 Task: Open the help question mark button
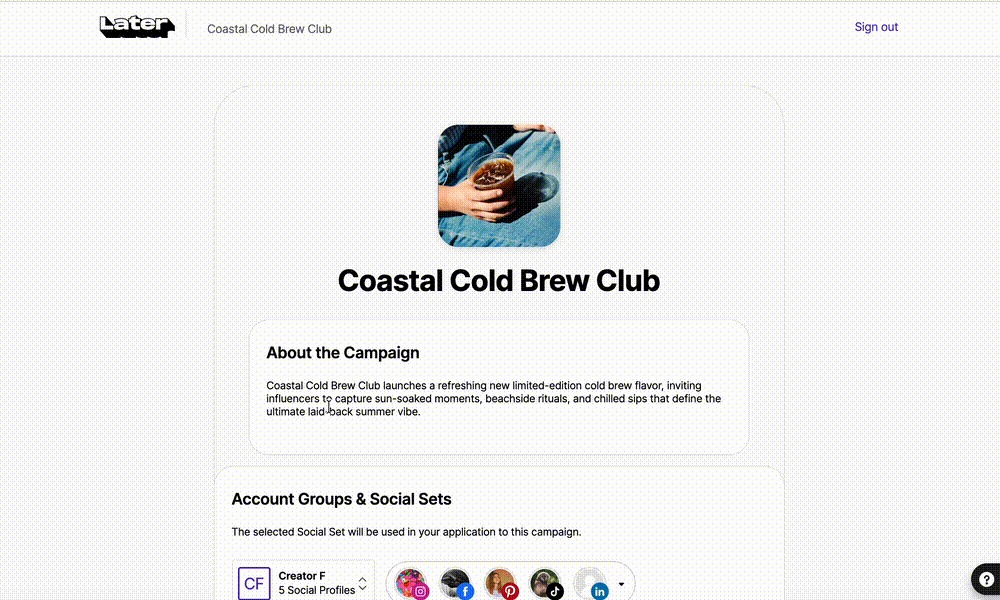pos(985,579)
